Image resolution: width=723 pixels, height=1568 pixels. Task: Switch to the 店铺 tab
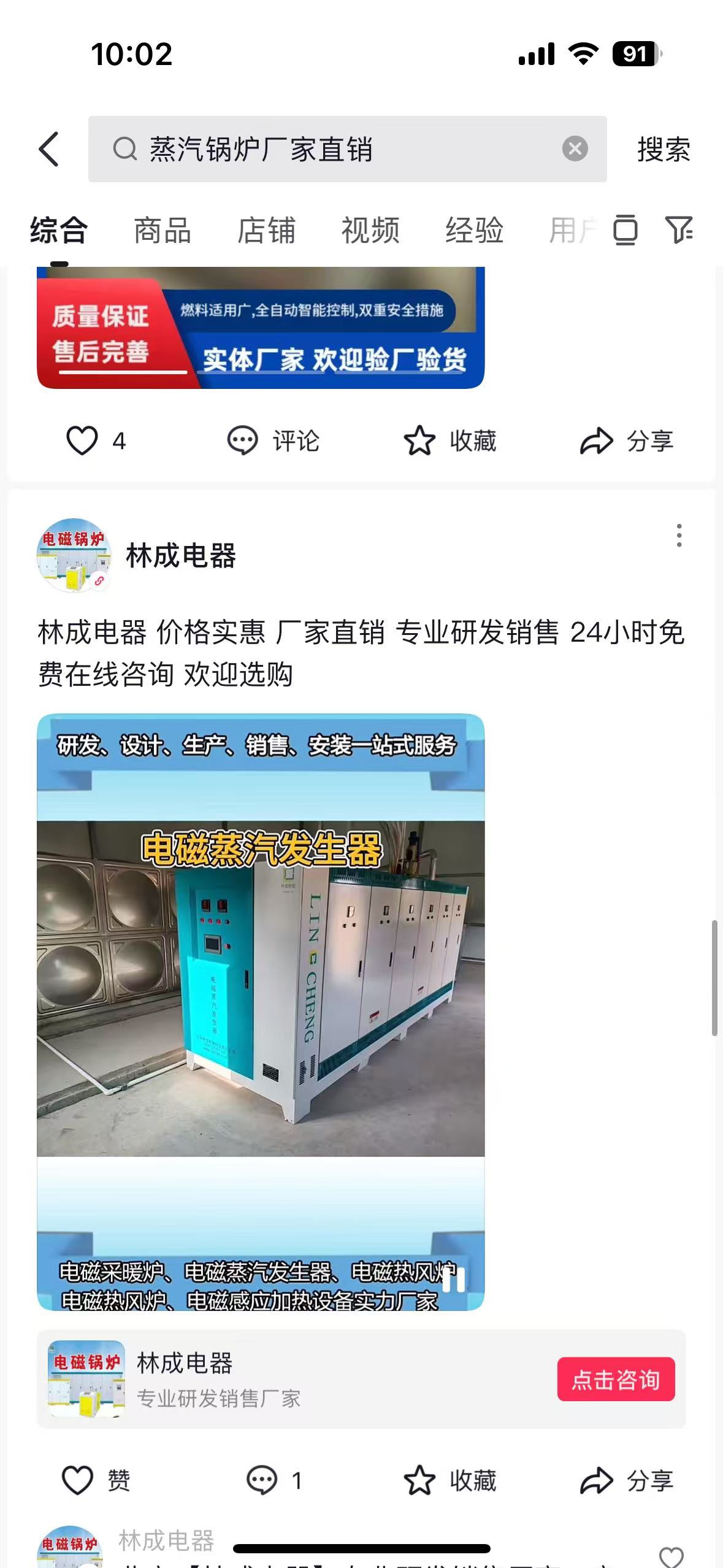(266, 231)
